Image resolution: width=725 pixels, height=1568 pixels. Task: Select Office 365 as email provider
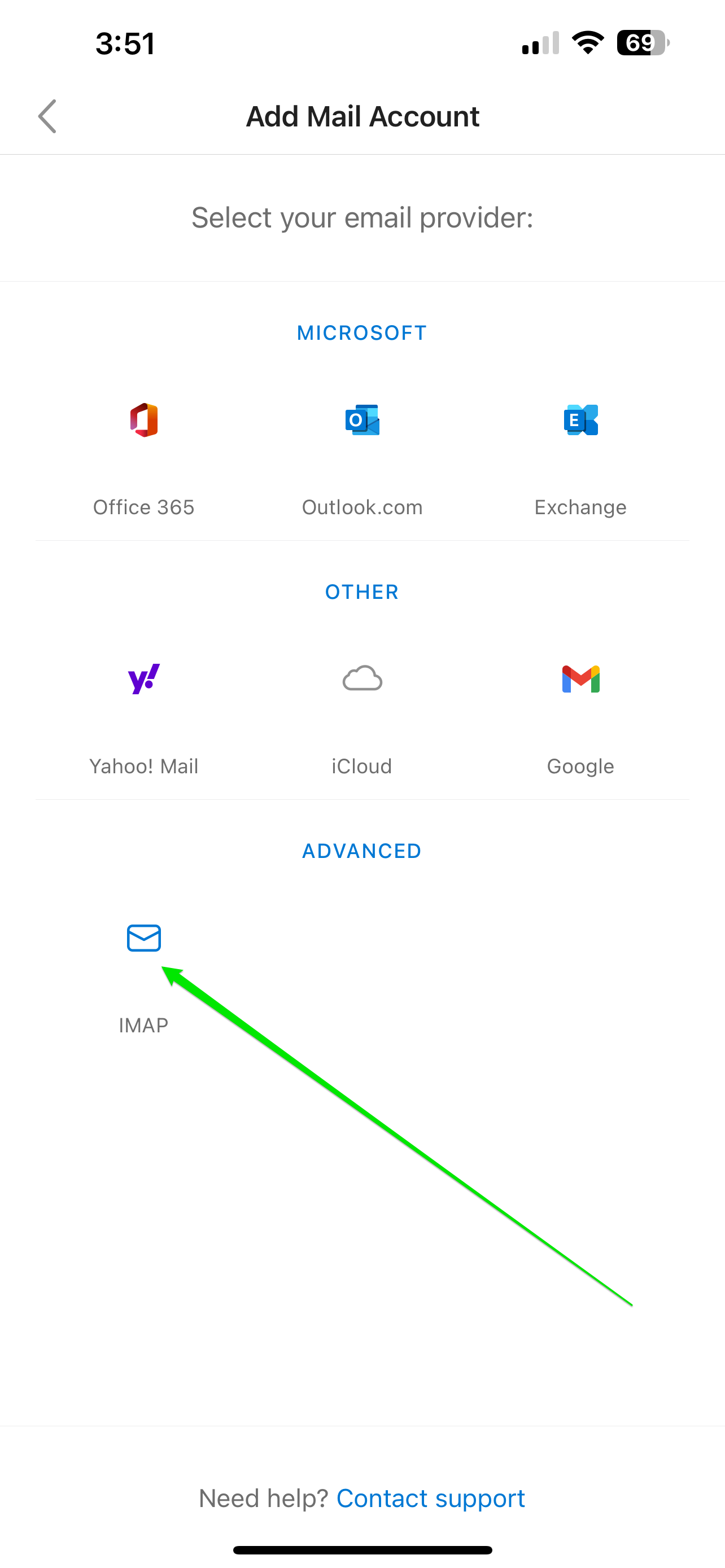coord(143,453)
